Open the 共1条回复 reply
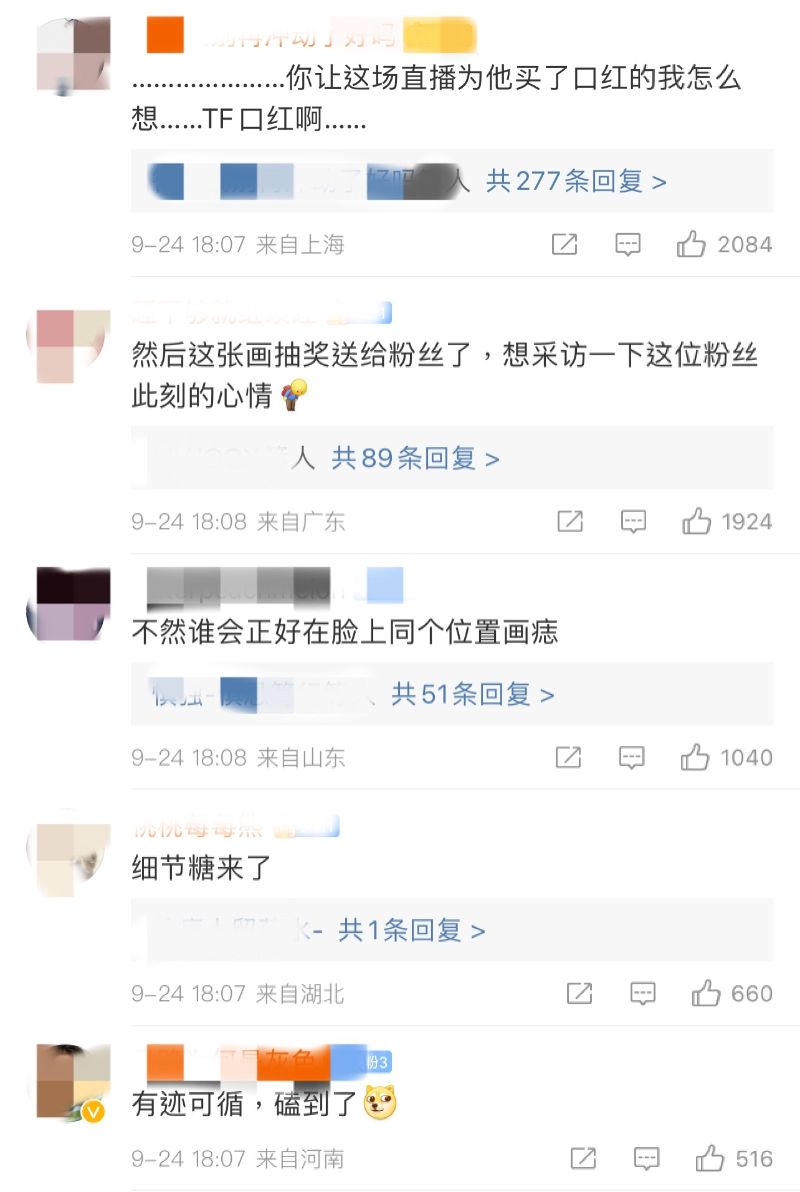800x1192 pixels. (x=412, y=931)
